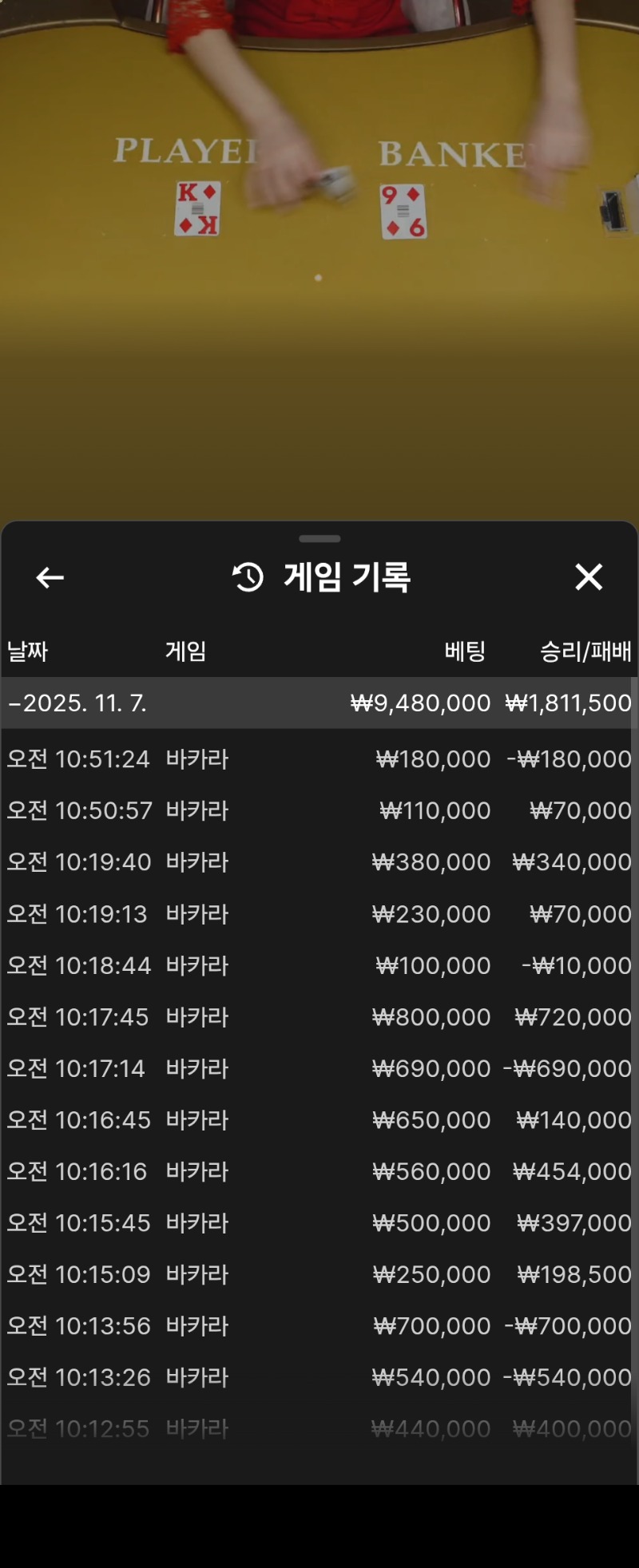Open the 오전 10:16:45 바카라 record
This screenshot has height=1568, width=639.
pyautogui.click(x=318, y=1120)
